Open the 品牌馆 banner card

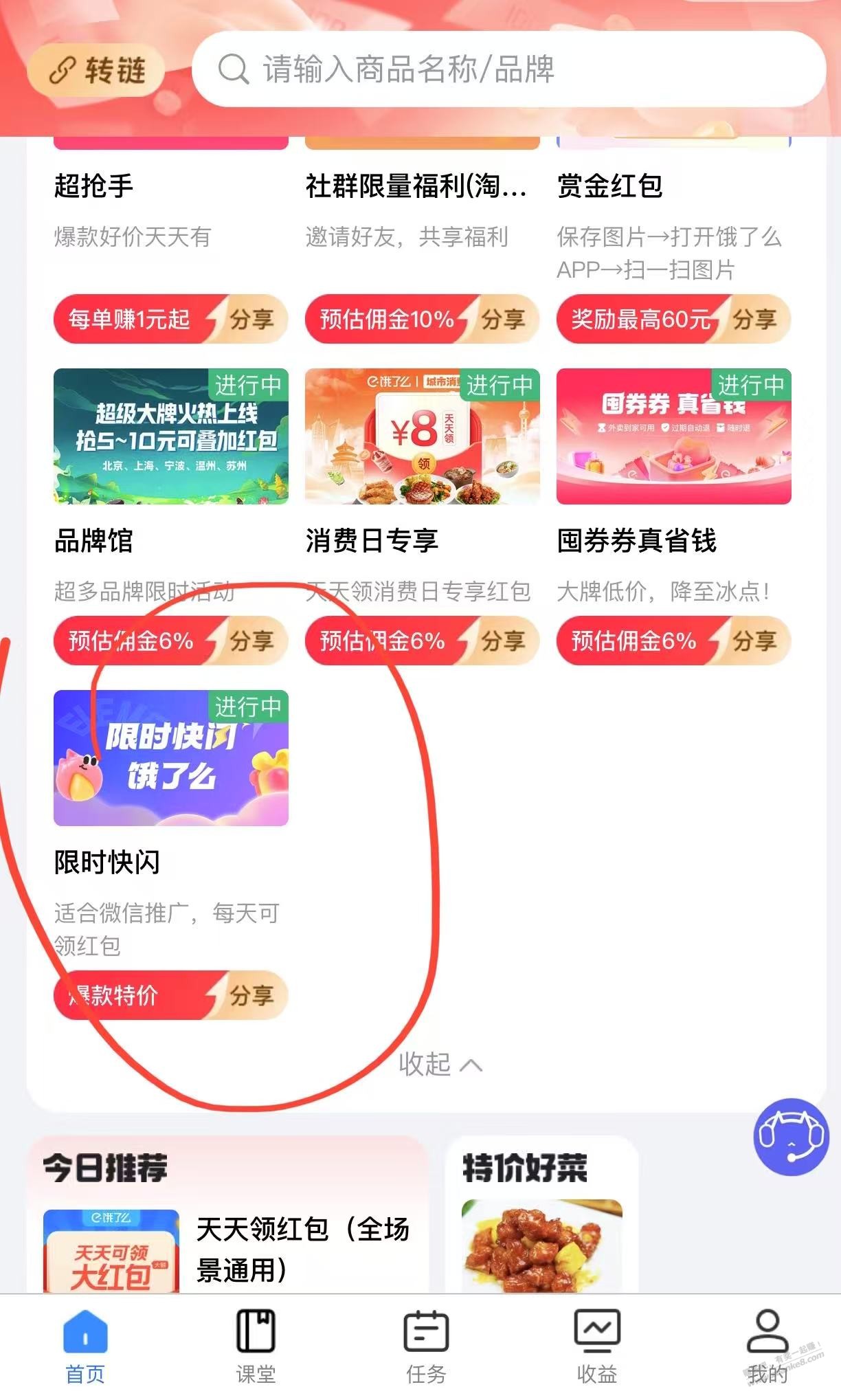(171, 436)
